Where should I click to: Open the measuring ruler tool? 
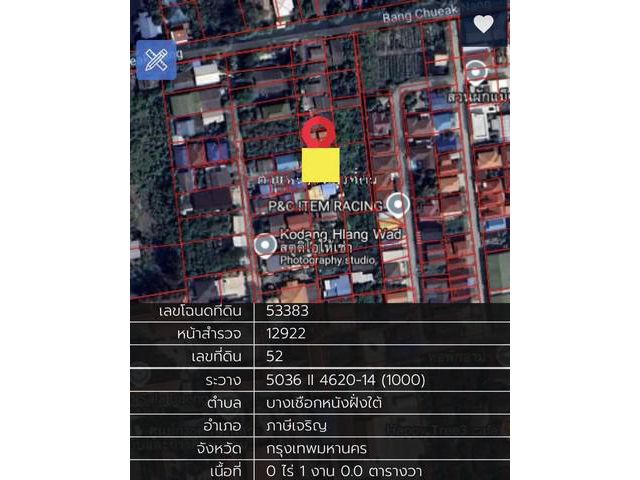tap(156, 60)
